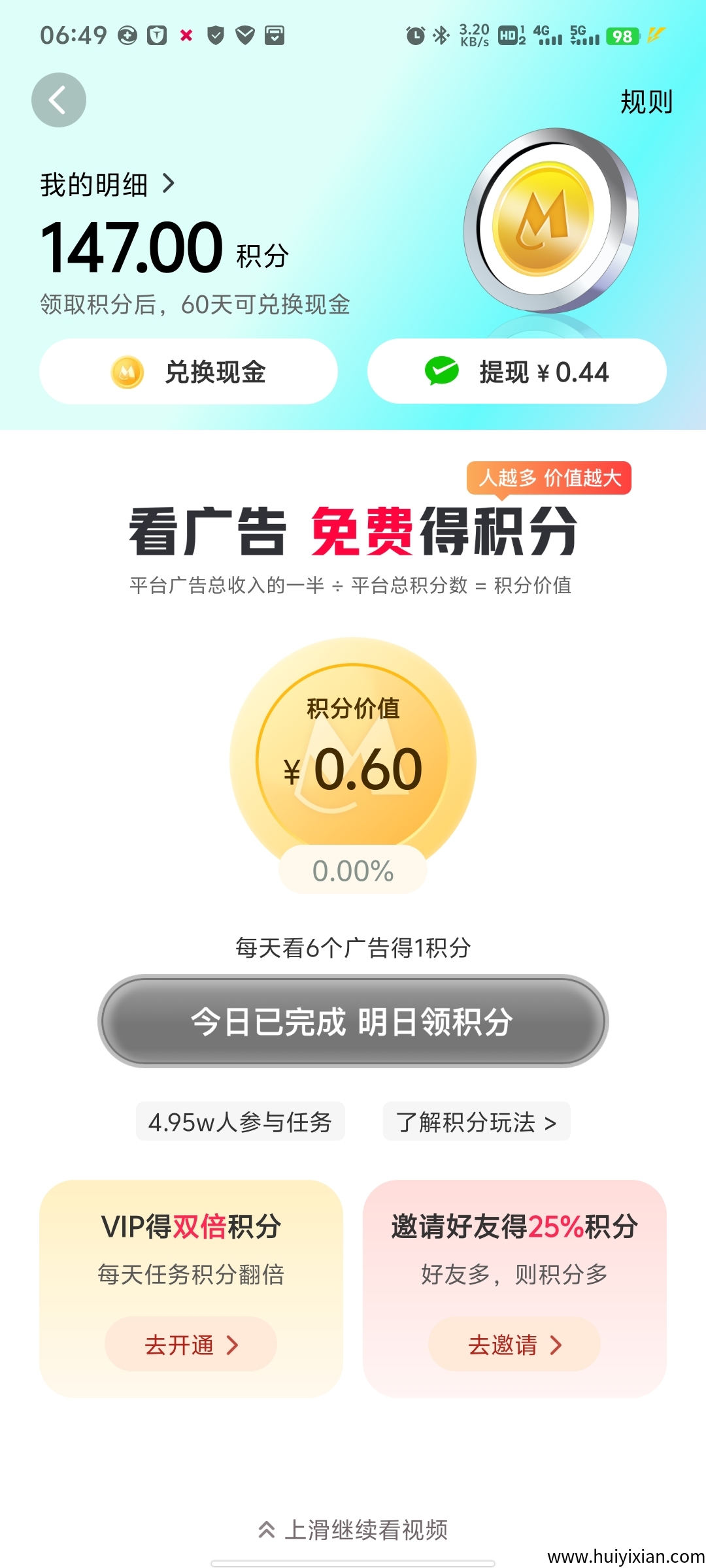
Task: Tap 去邀请 to invite friends
Action: click(x=514, y=1345)
